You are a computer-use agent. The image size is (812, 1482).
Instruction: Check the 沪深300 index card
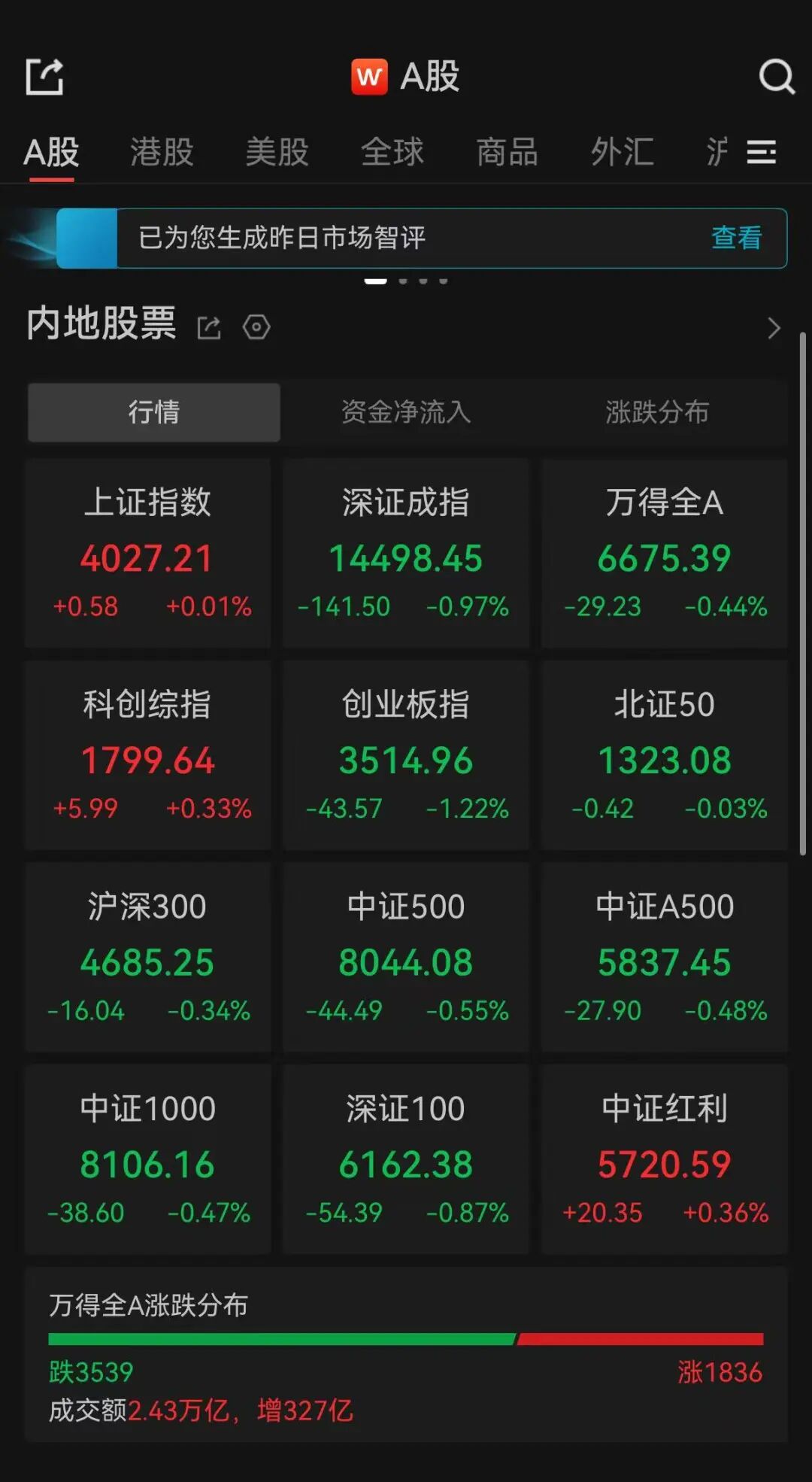pyautogui.click(x=148, y=957)
